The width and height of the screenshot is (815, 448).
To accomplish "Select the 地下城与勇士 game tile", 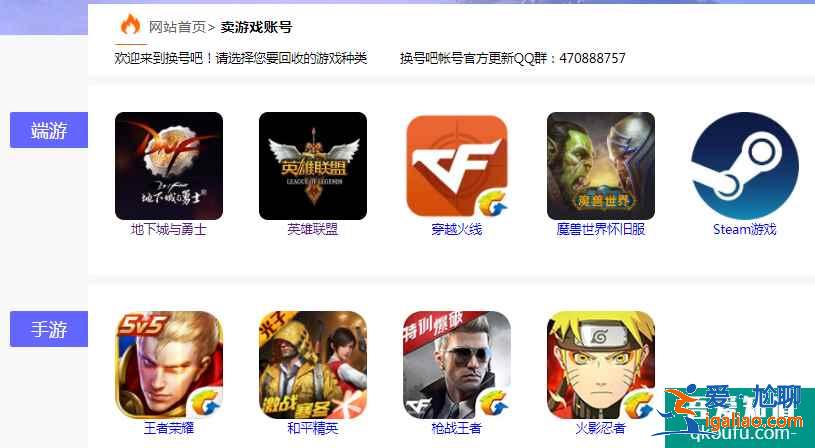I will point(169,166).
